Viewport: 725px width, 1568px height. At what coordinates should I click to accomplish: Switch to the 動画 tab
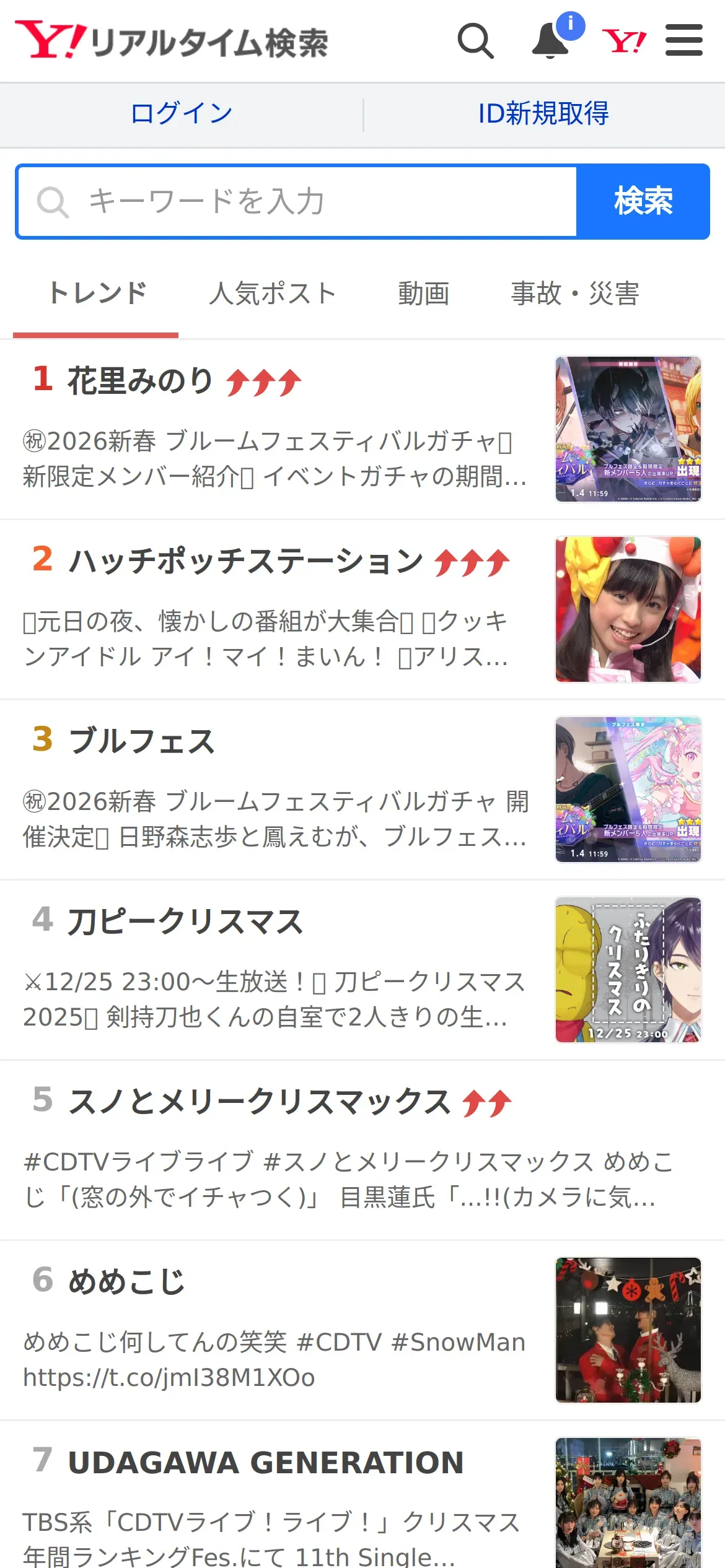point(424,294)
